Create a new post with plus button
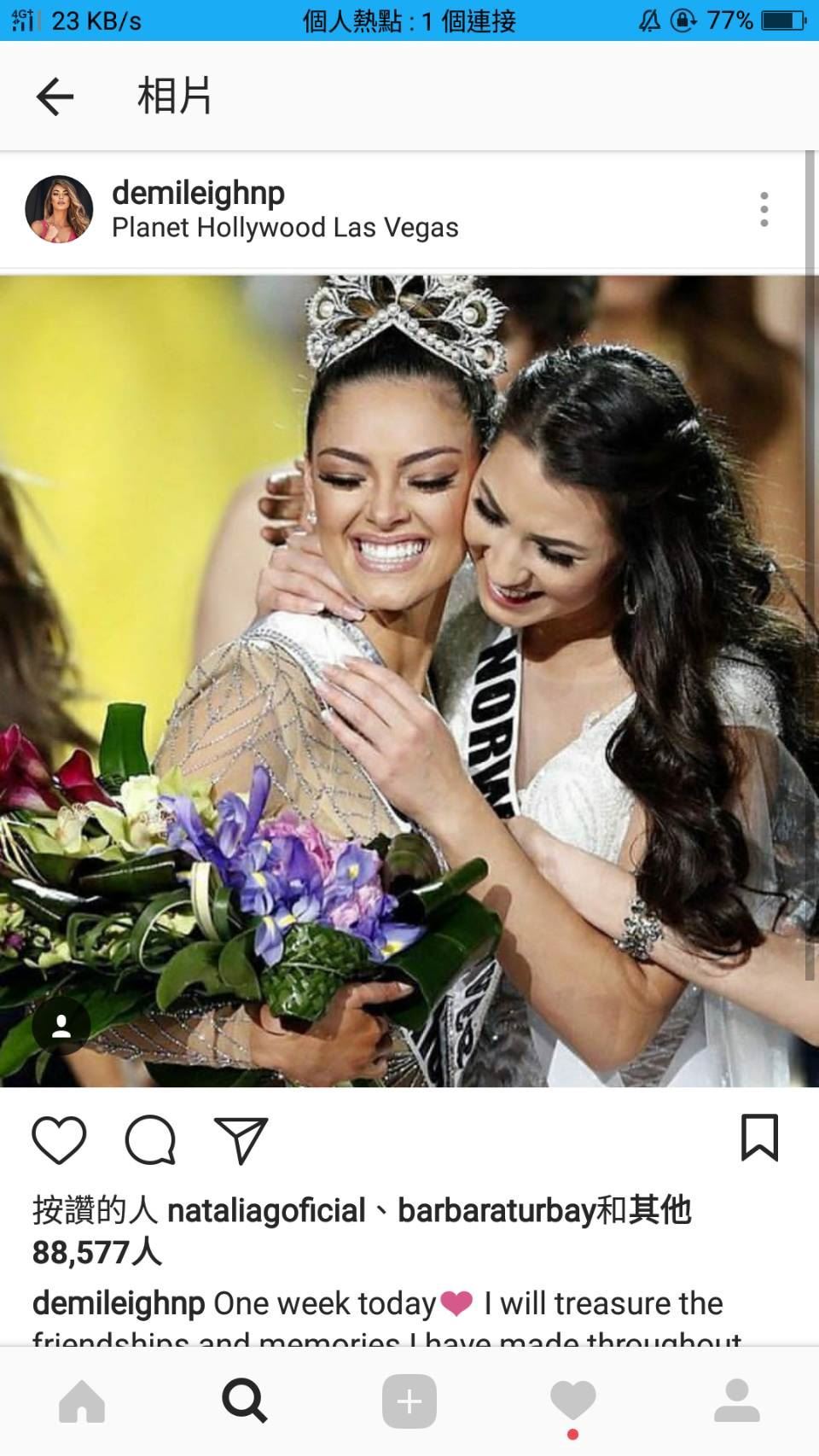819x1456 pixels. click(409, 1401)
